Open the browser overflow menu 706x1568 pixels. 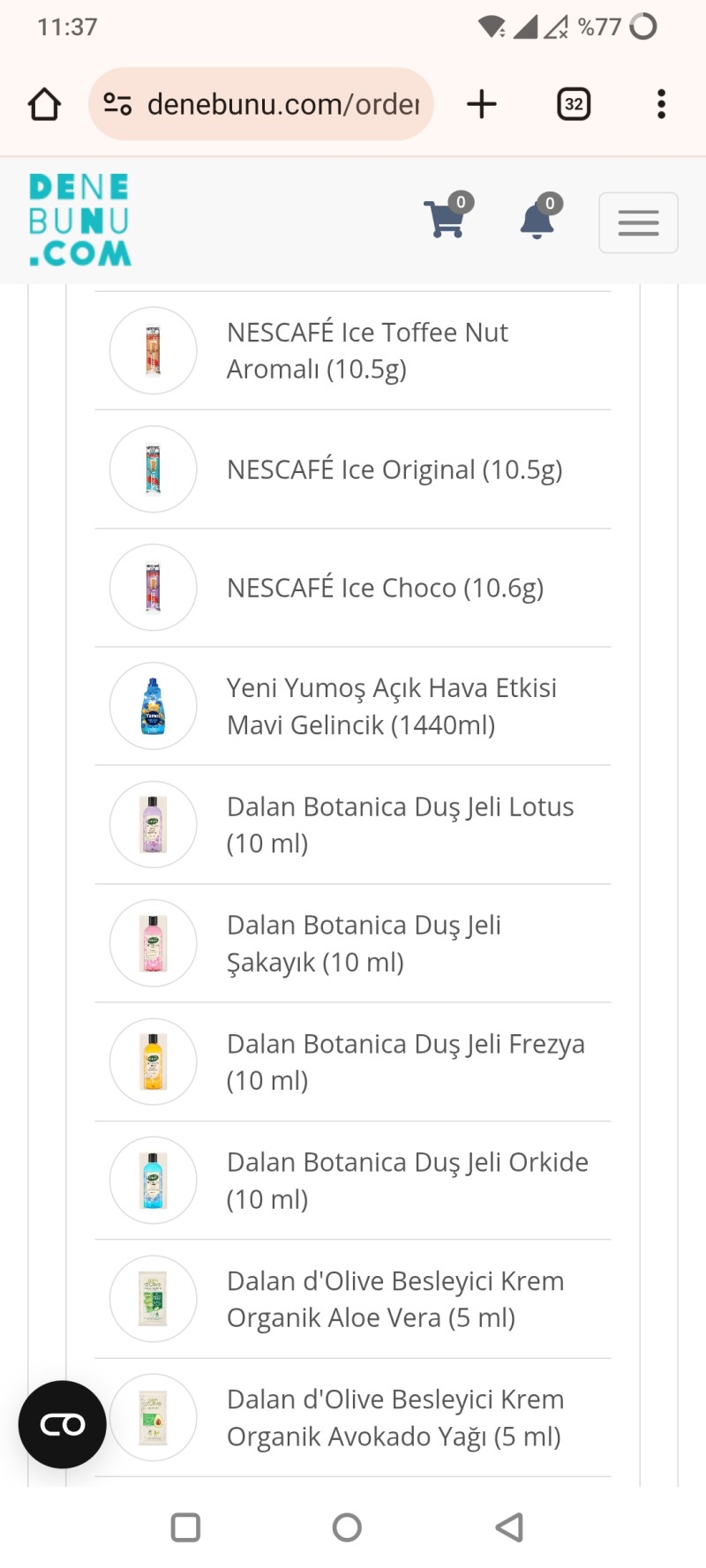pyautogui.click(x=661, y=104)
